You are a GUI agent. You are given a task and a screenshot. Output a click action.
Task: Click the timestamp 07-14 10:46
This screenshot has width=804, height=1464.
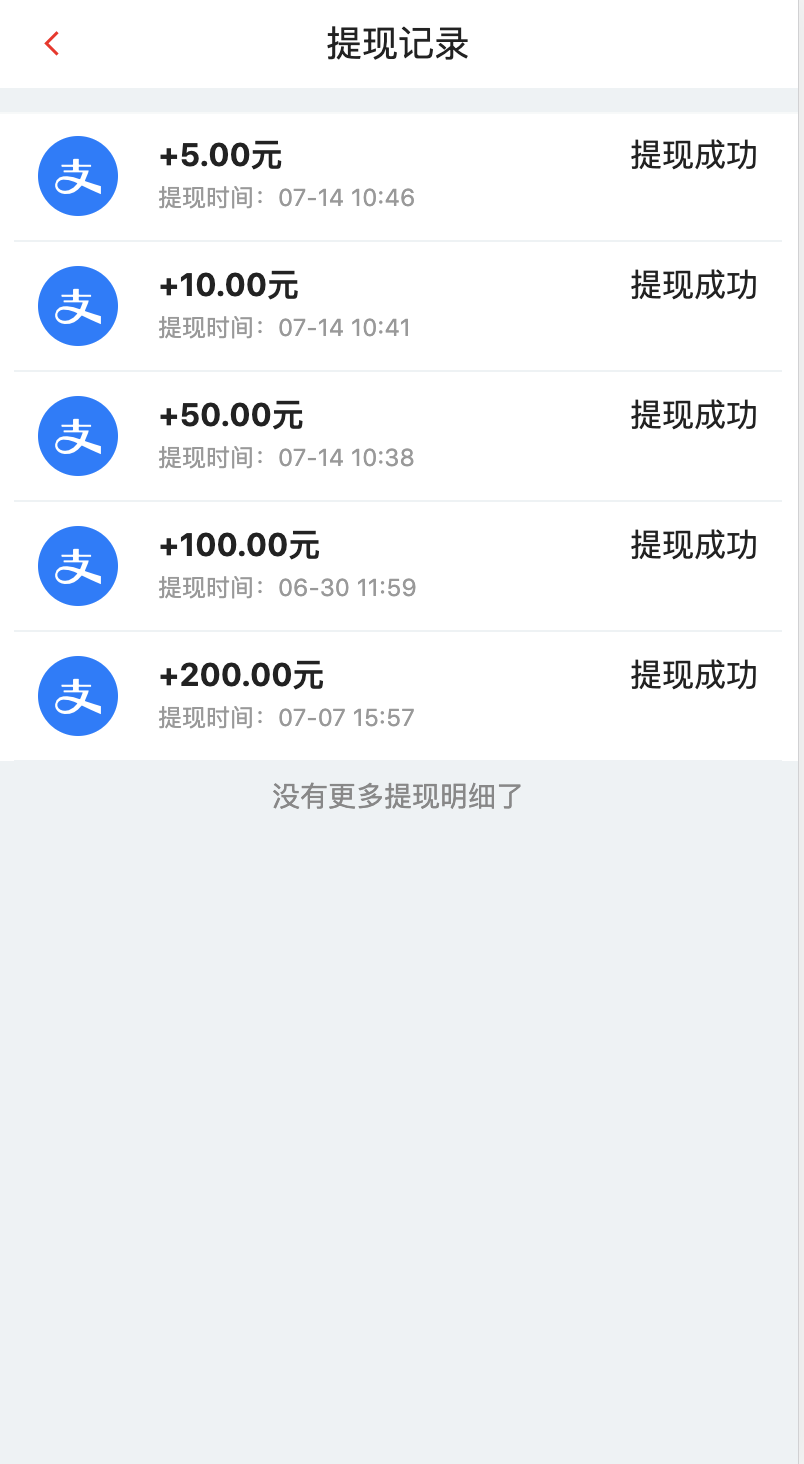point(346,197)
